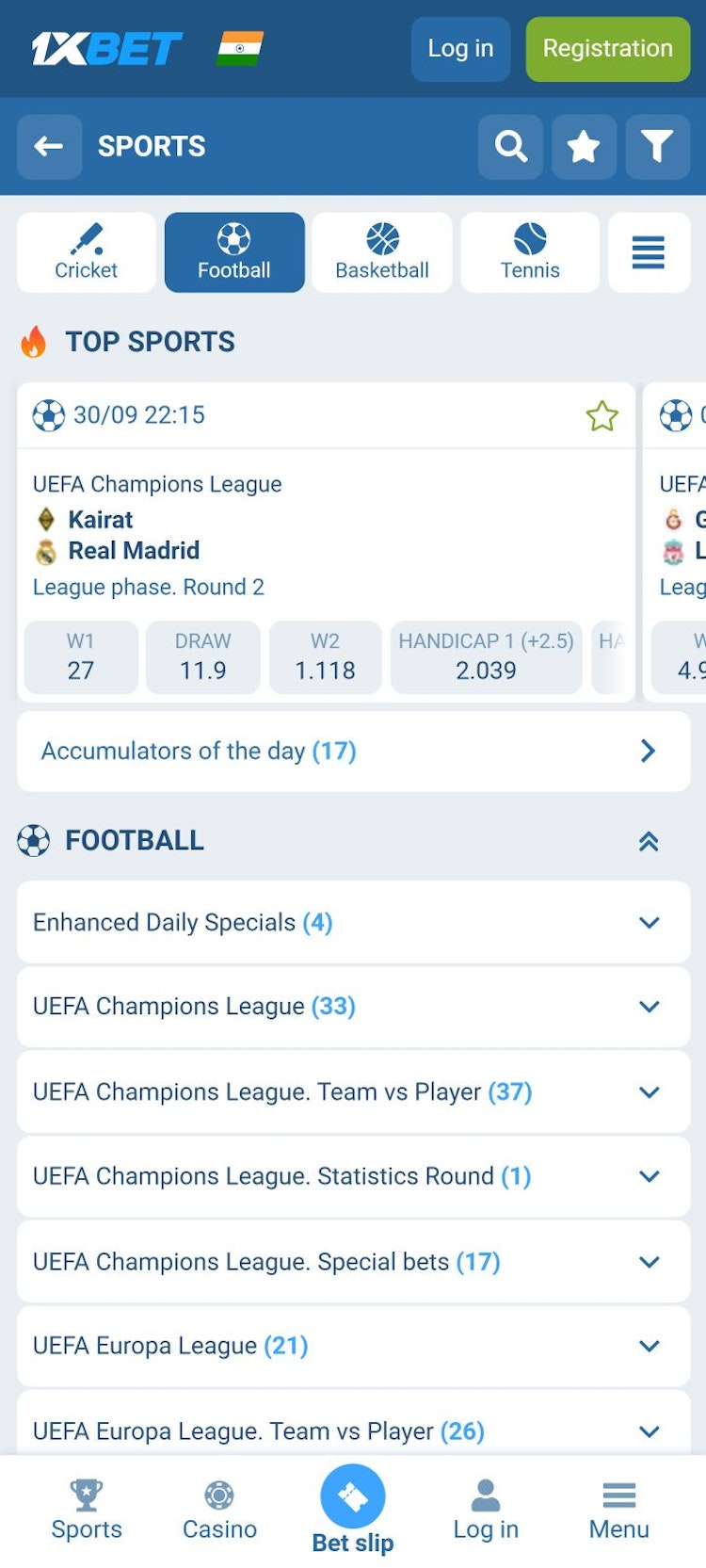This screenshot has width=706, height=1568.
Task: Switch to the Tennis tab
Action: [x=530, y=252]
